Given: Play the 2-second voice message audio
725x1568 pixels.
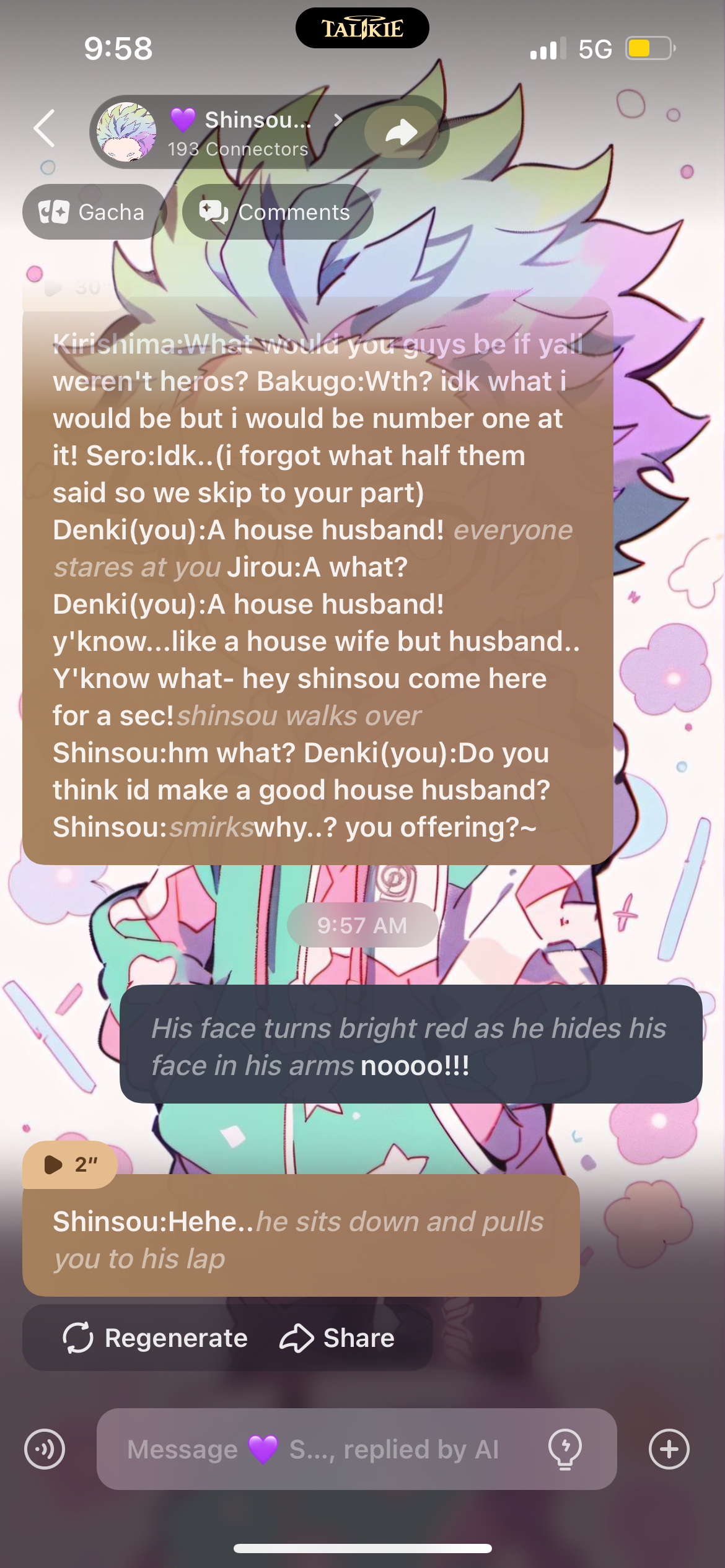Looking at the screenshot, I should pyautogui.click(x=69, y=1165).
